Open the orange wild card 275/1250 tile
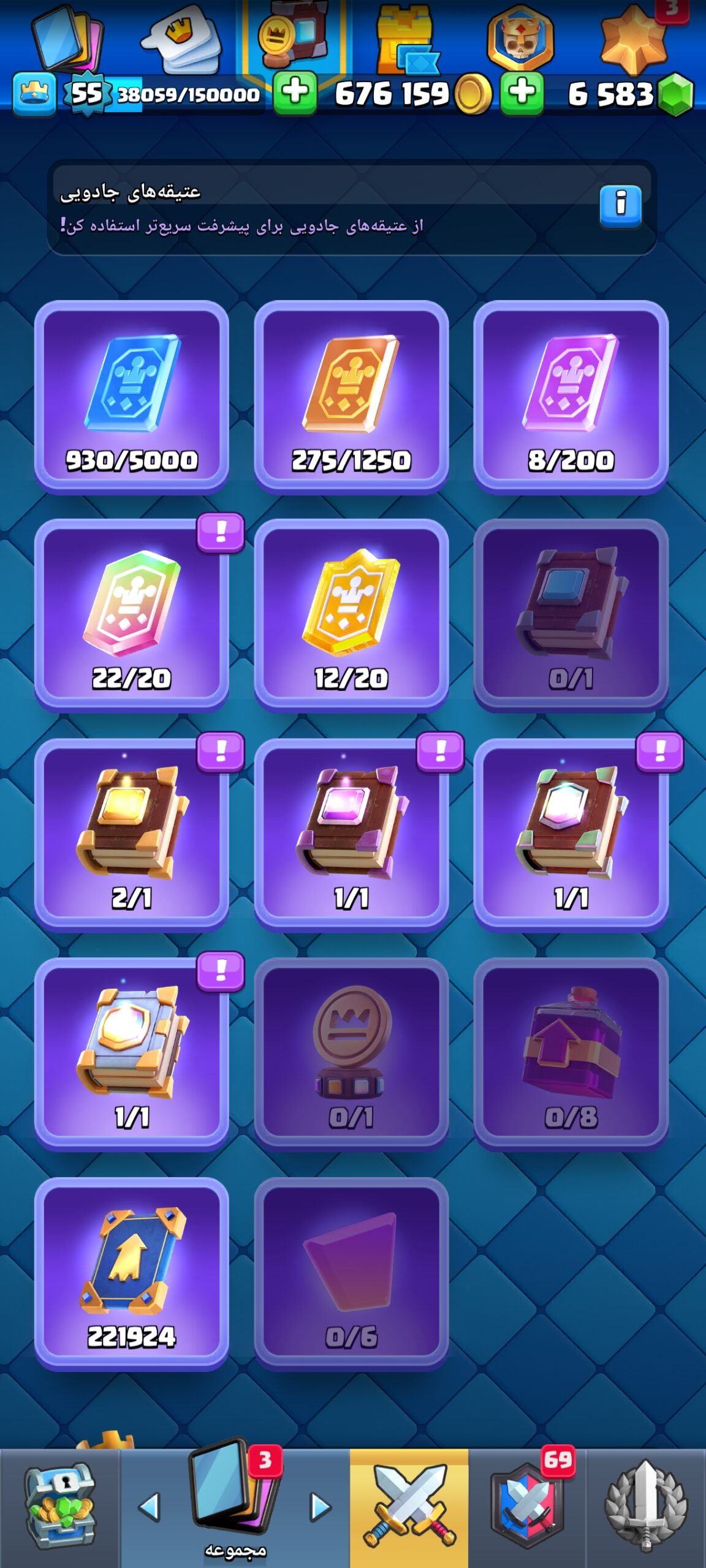This screenshot has width=706, height=1568. click(351, 397)
